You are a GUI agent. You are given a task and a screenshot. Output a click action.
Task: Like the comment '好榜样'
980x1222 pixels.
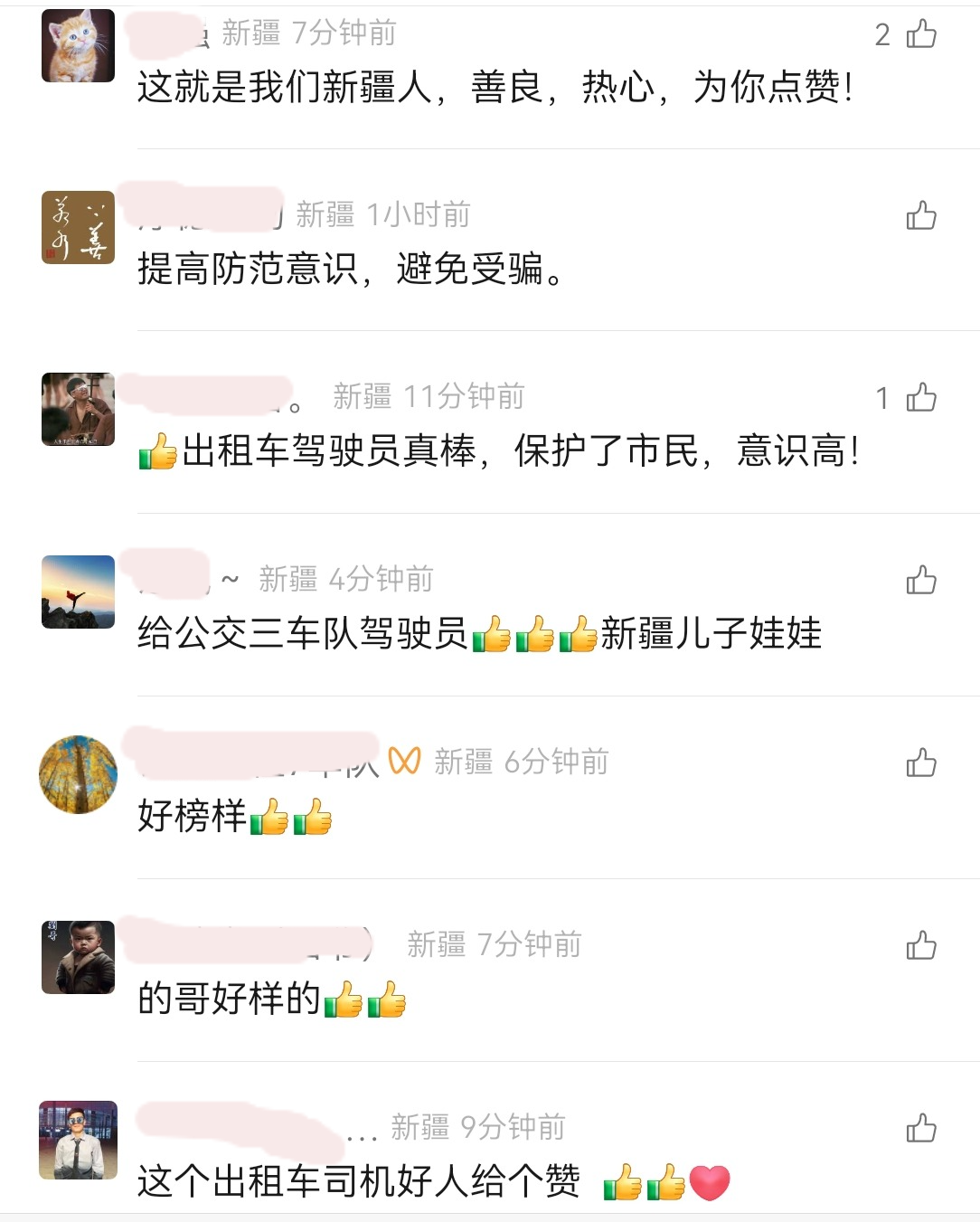[921, 763]
